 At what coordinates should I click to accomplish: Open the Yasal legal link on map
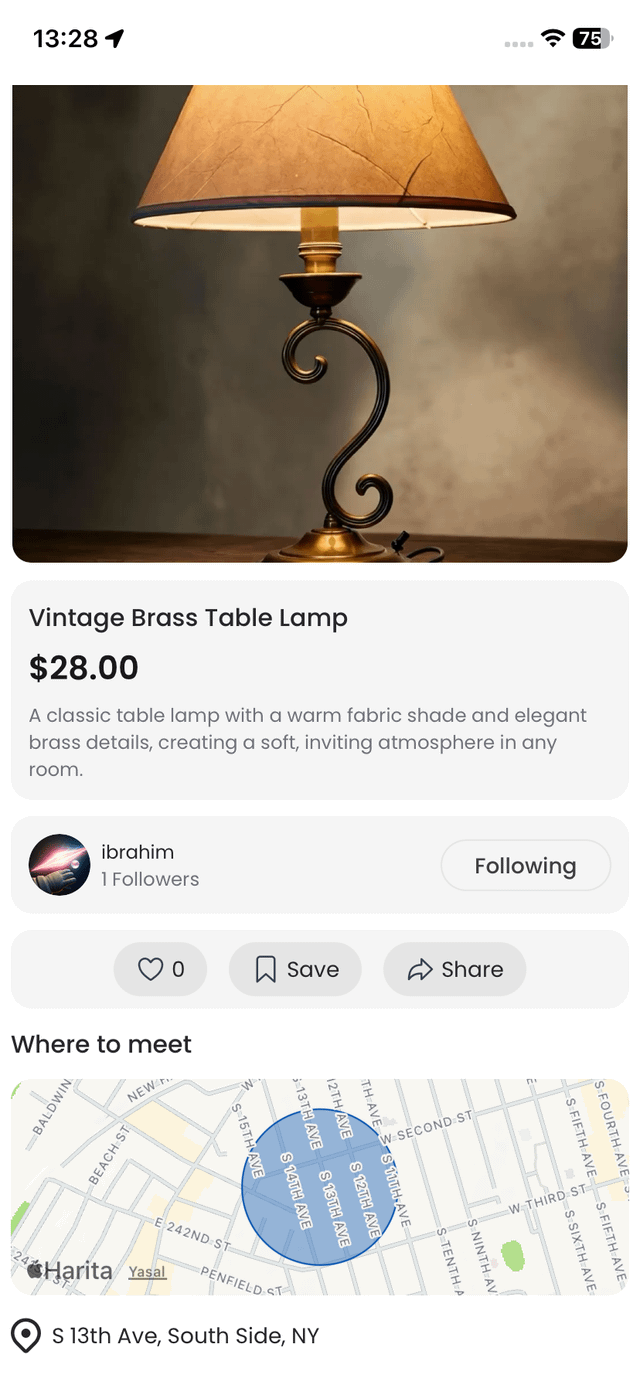pyautogui.click(x=147, y=1272)
